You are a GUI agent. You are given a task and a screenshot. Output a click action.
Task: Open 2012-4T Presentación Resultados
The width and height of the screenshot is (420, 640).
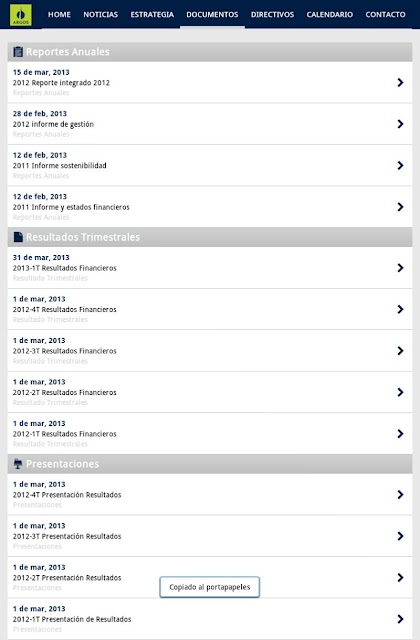pos(210,494)
